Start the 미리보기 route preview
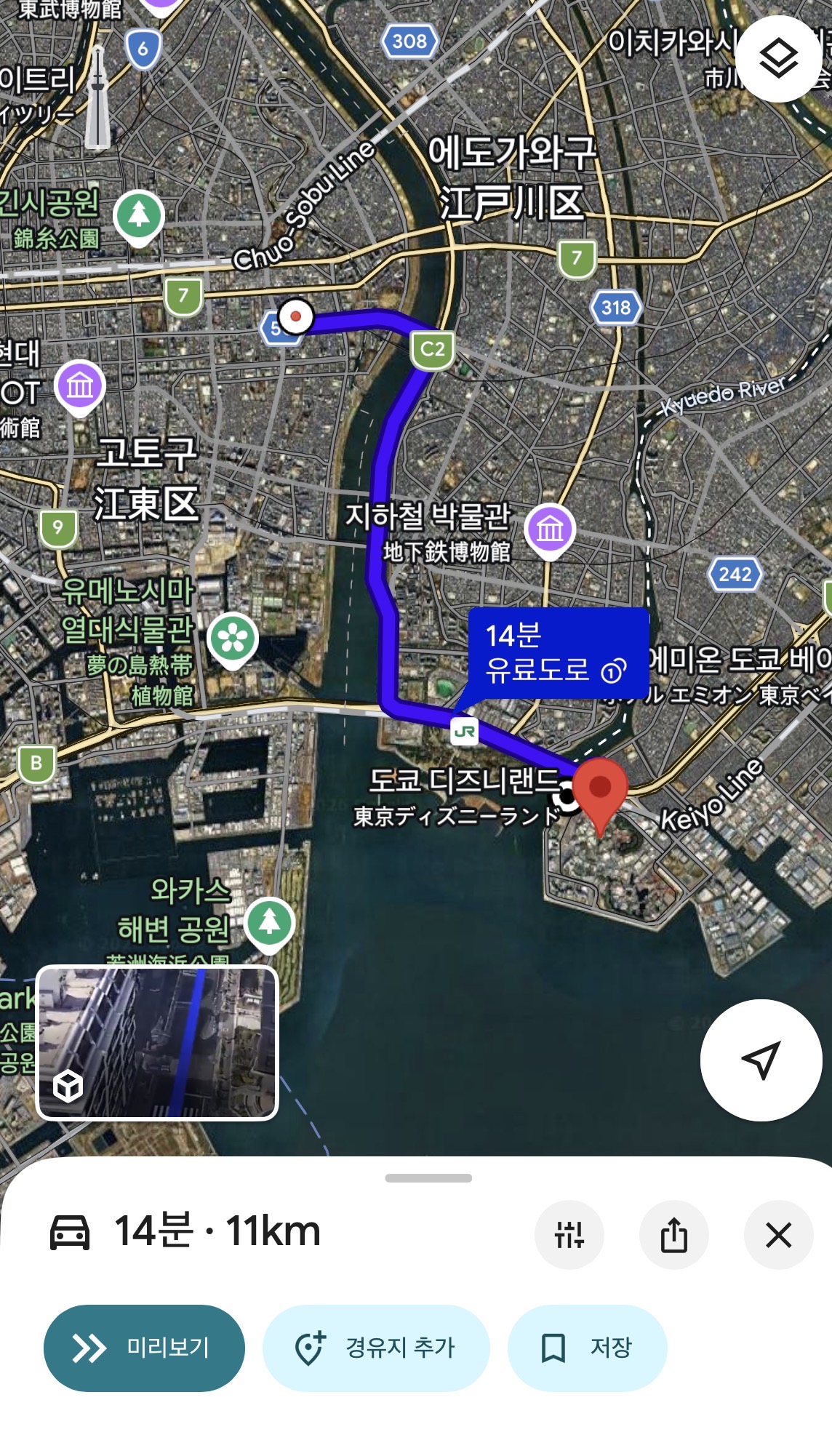The width and height of the screenshot is (832, 1456). point(144,1348)
